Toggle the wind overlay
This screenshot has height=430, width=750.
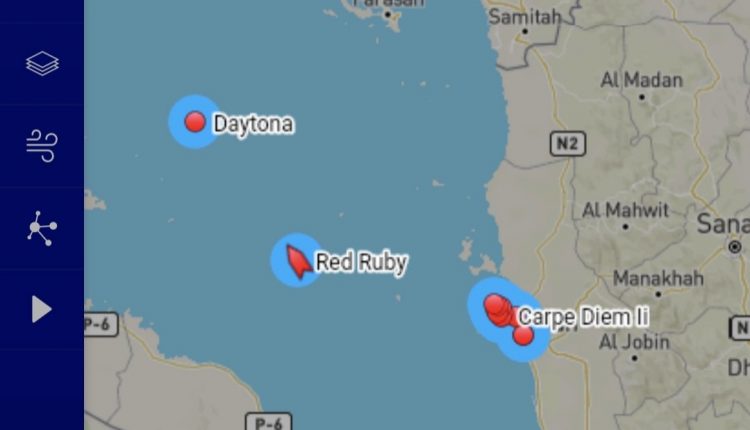[42, 146]
